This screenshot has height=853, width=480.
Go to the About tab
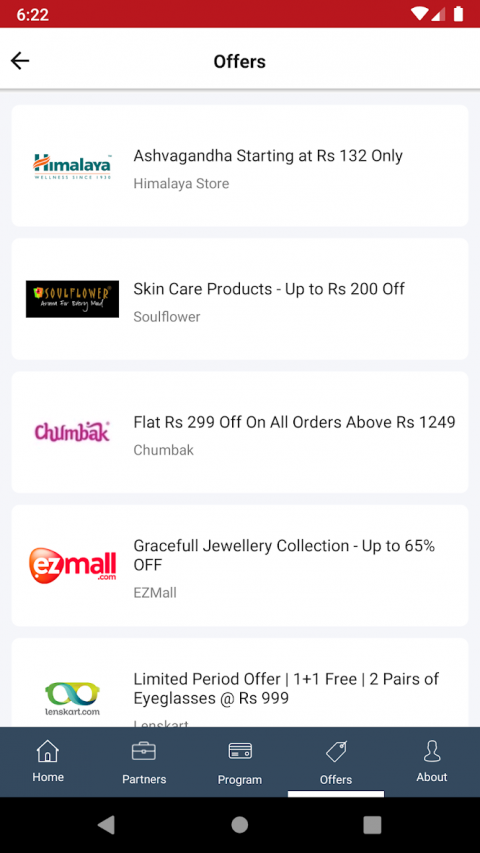[x=432, y=762]
